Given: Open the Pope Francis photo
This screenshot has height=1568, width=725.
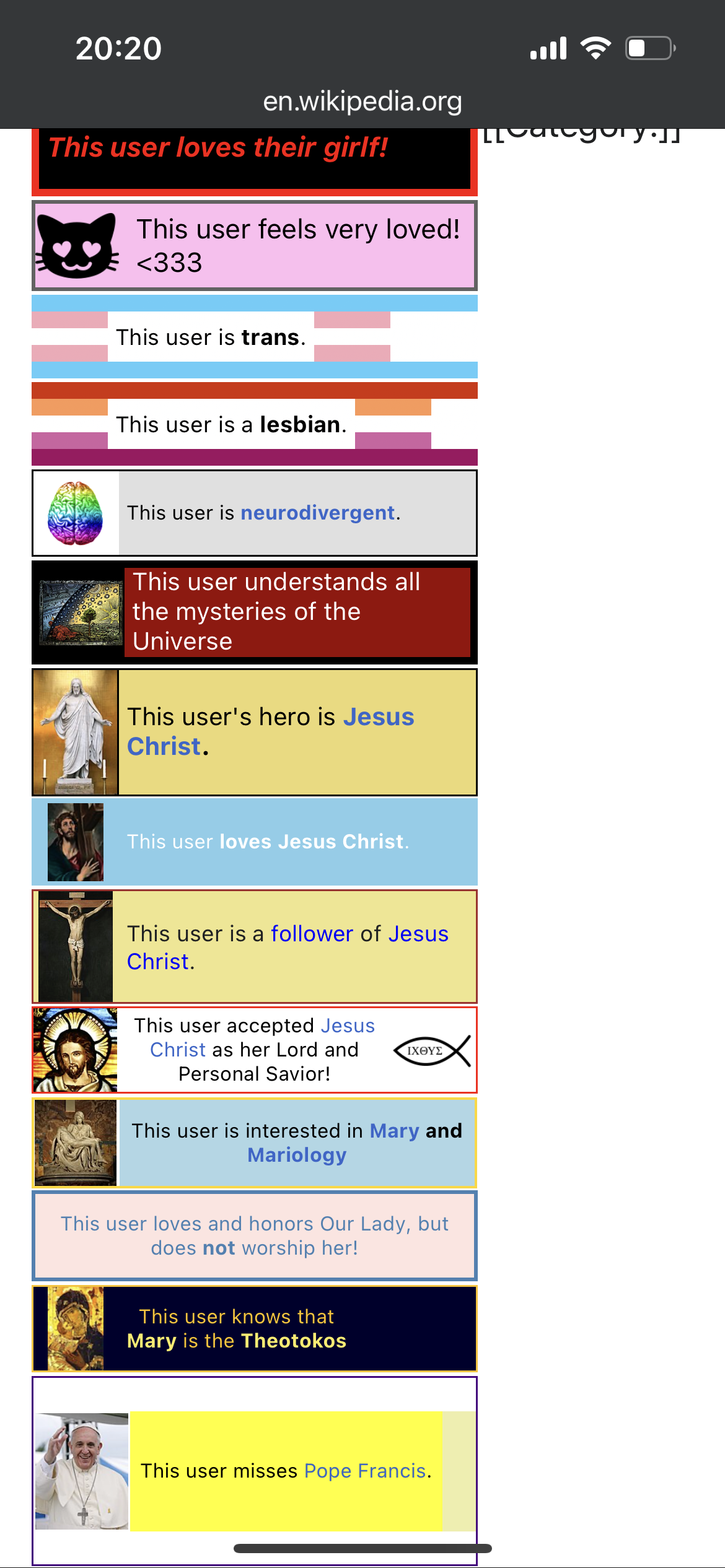Looking at the screenshot, I should 82,1471.
